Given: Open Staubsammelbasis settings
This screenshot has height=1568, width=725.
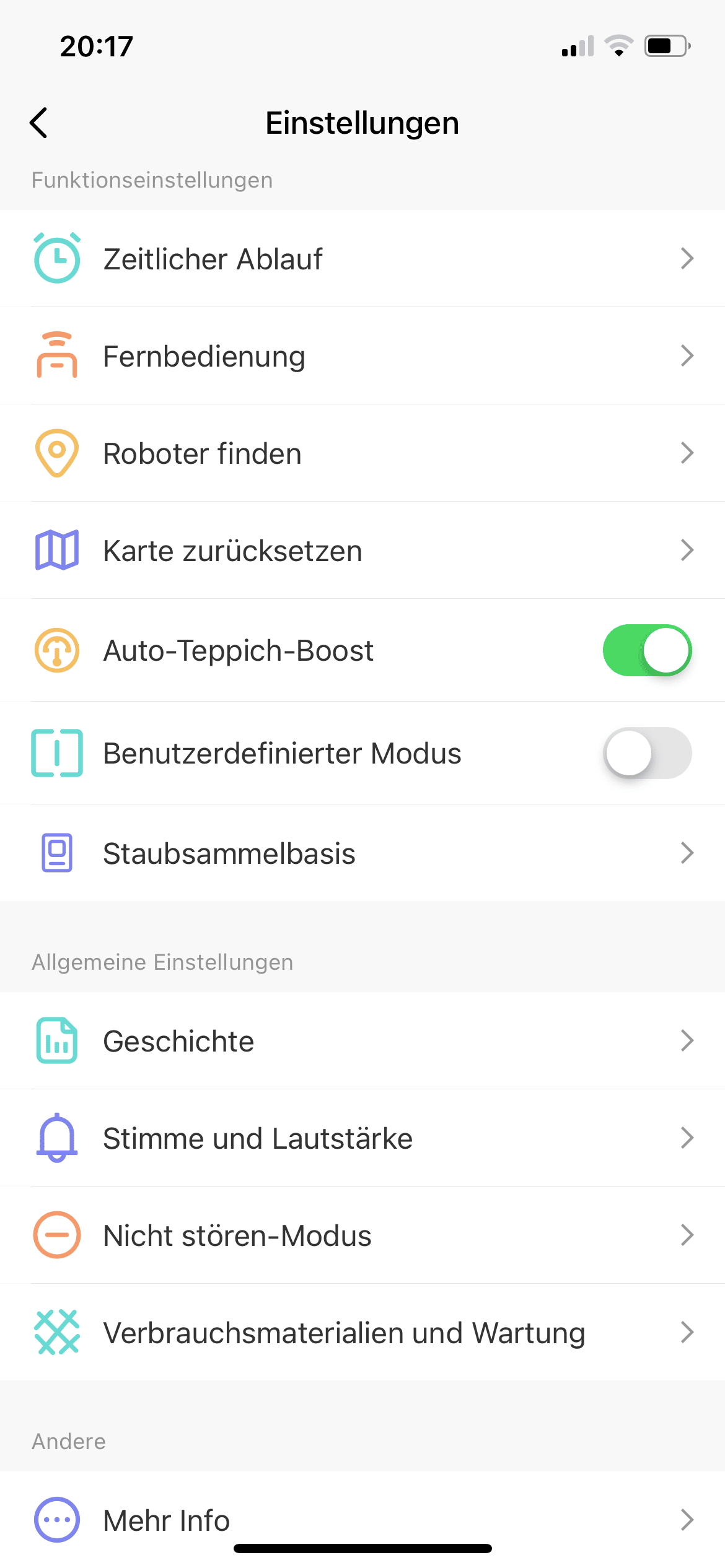Looking at the screenshot, I should (x=362, y=853).
